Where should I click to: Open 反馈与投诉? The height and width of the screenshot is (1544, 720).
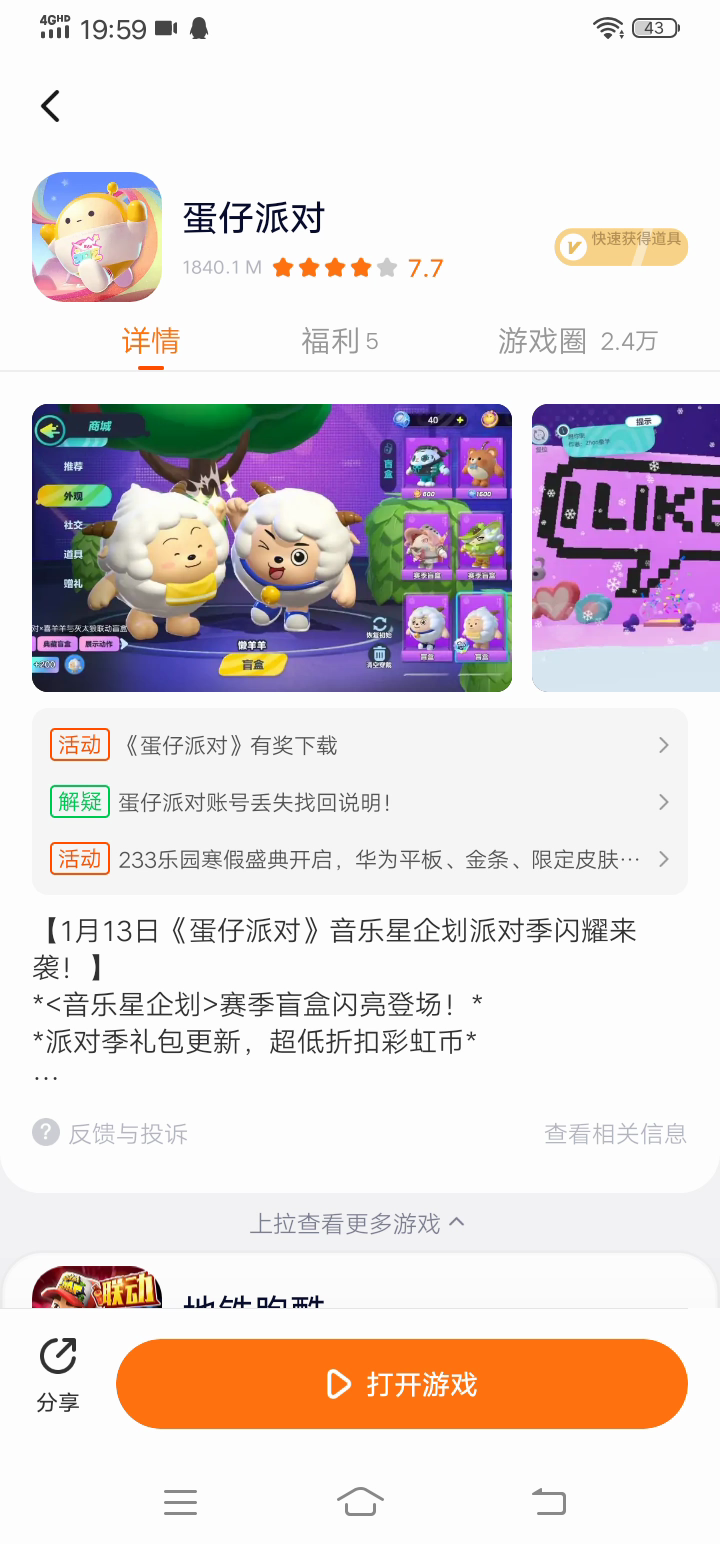(x=110, y=1133)
